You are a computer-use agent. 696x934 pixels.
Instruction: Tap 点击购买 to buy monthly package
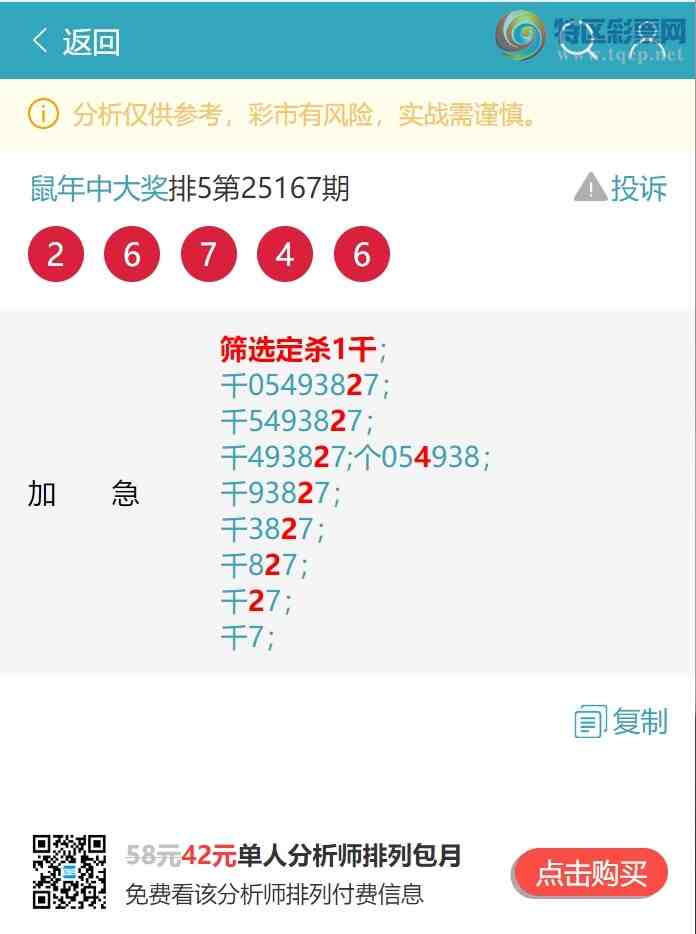point(590,873)
